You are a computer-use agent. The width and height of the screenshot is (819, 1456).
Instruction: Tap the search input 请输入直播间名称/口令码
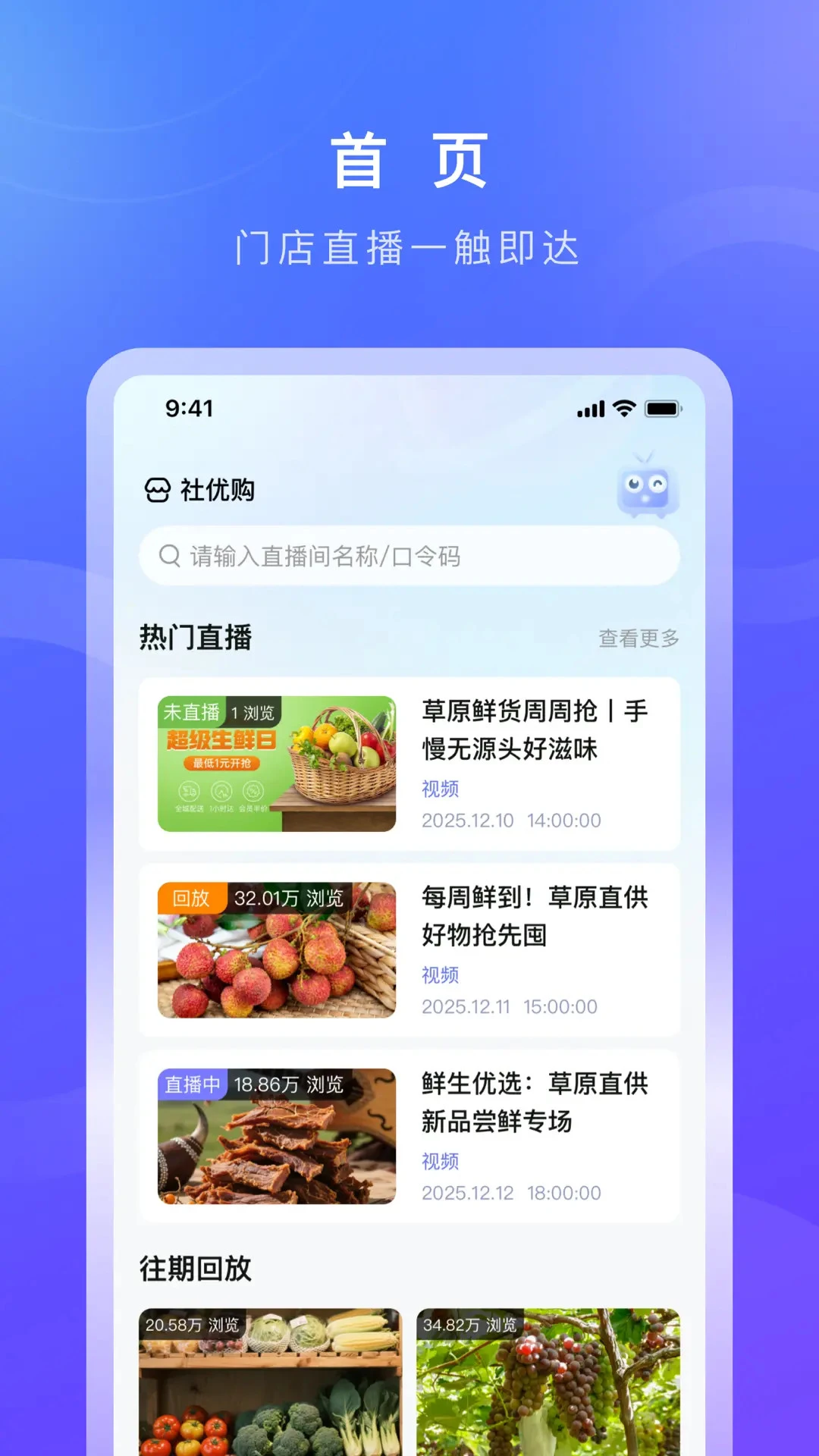[x=409, y=555]
